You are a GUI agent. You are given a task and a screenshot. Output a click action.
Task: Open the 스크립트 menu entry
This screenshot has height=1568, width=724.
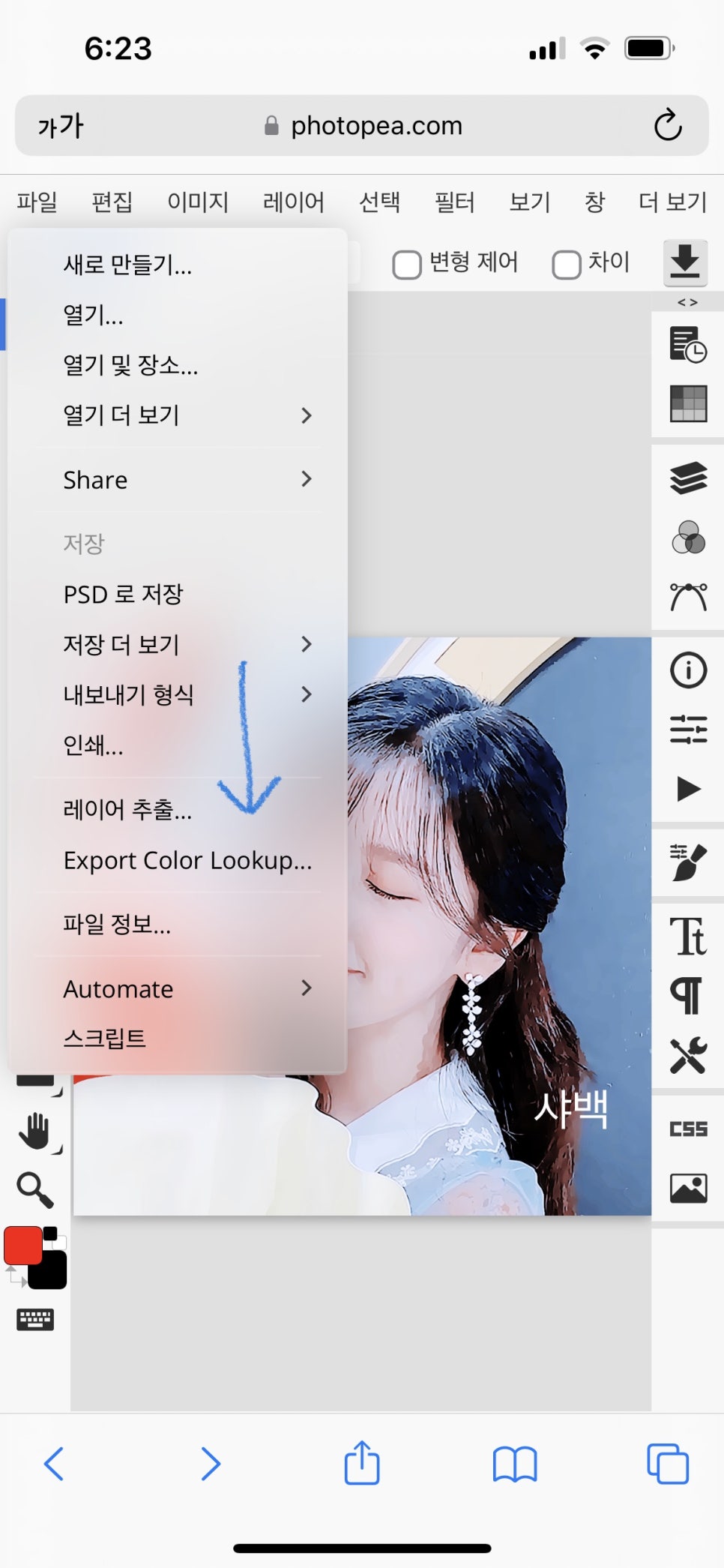[104, 1039]
